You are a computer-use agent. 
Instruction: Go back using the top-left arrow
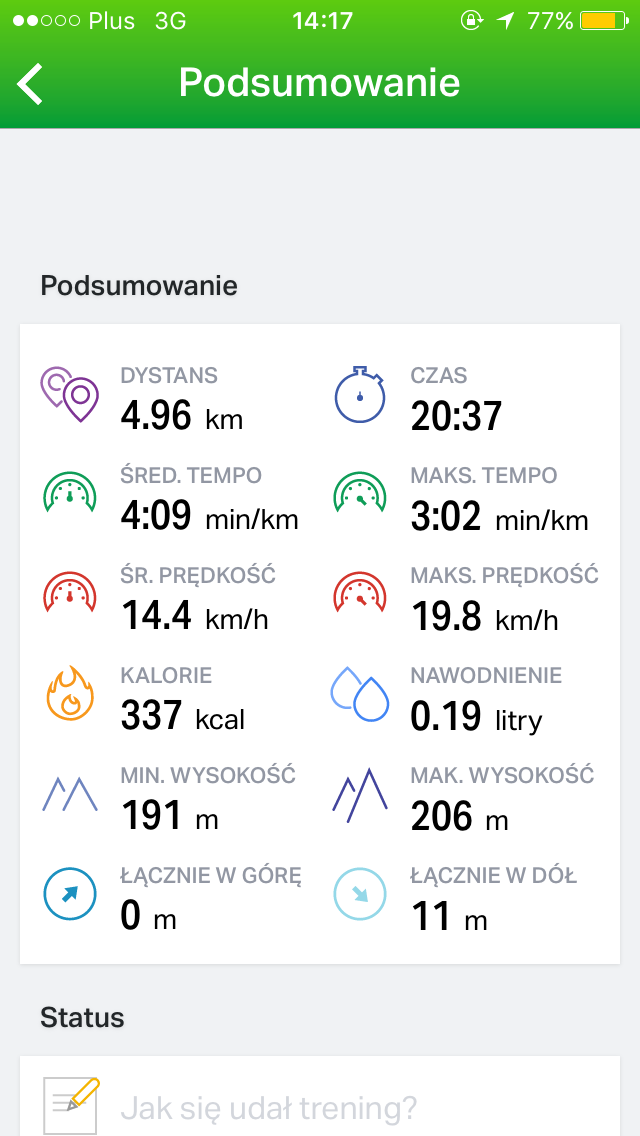pos(30,84)
